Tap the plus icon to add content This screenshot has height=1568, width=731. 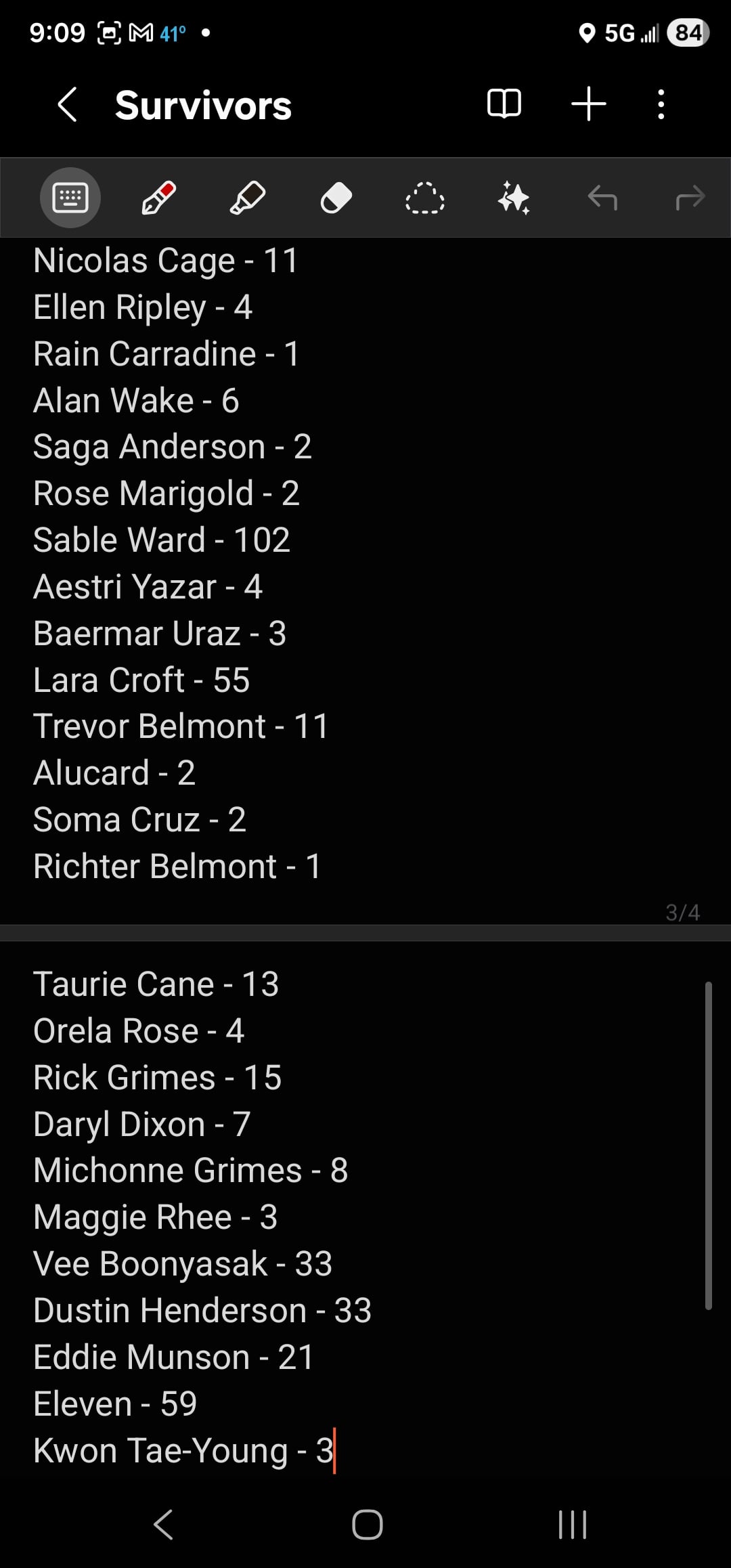coord(588,104)
